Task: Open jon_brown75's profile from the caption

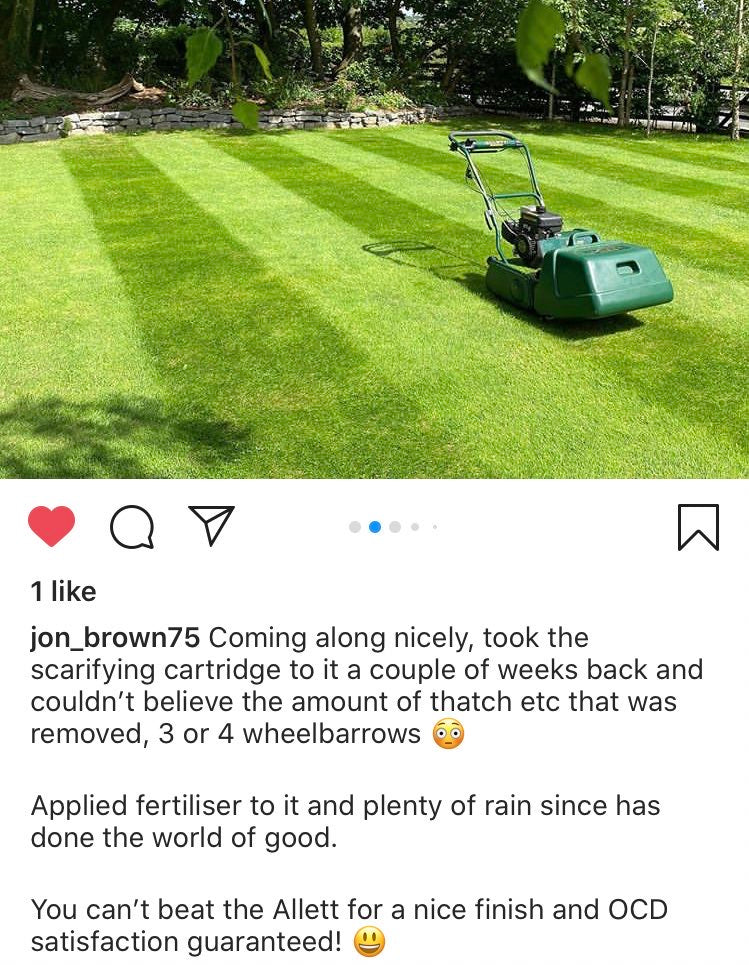Action: (x=115, y=638)
